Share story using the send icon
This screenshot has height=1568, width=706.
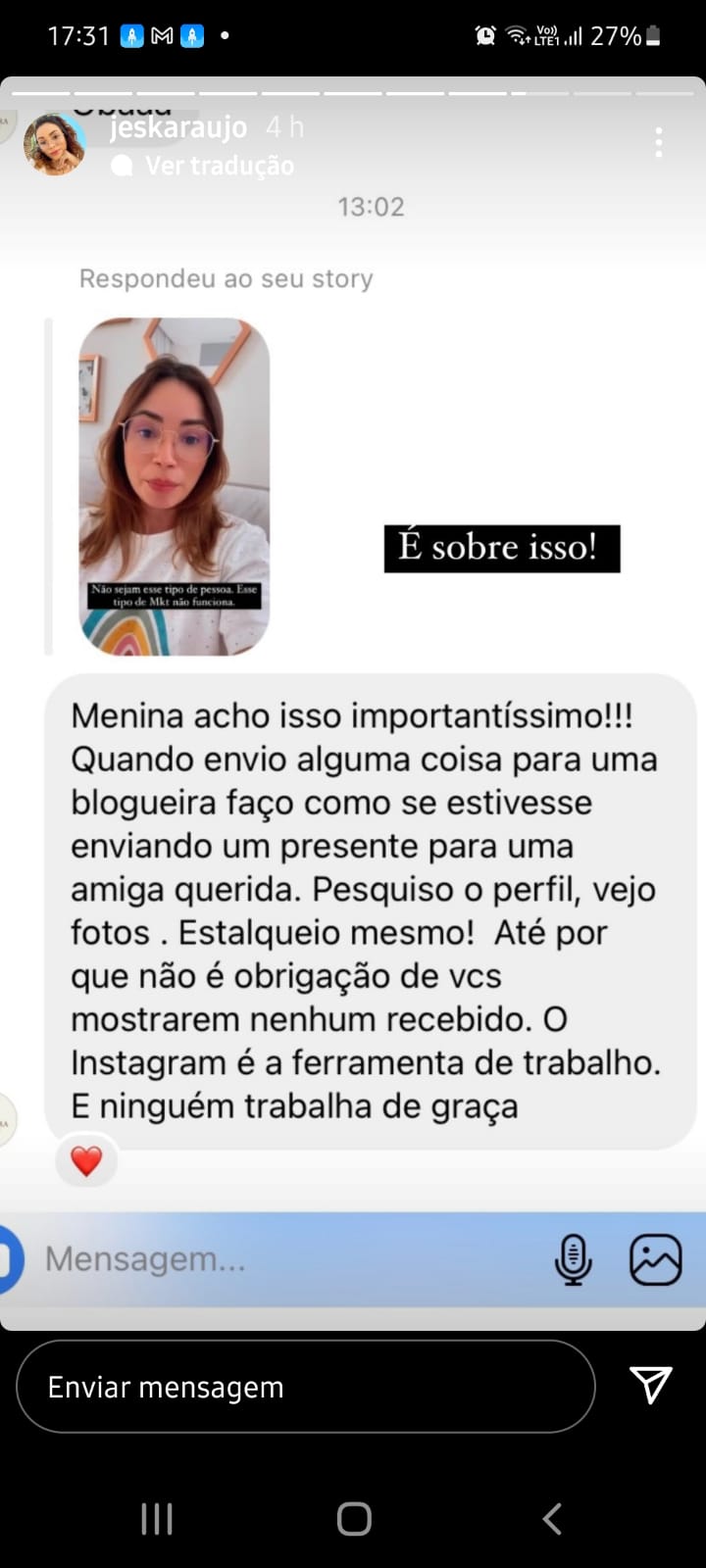(x=650, y=1385)
